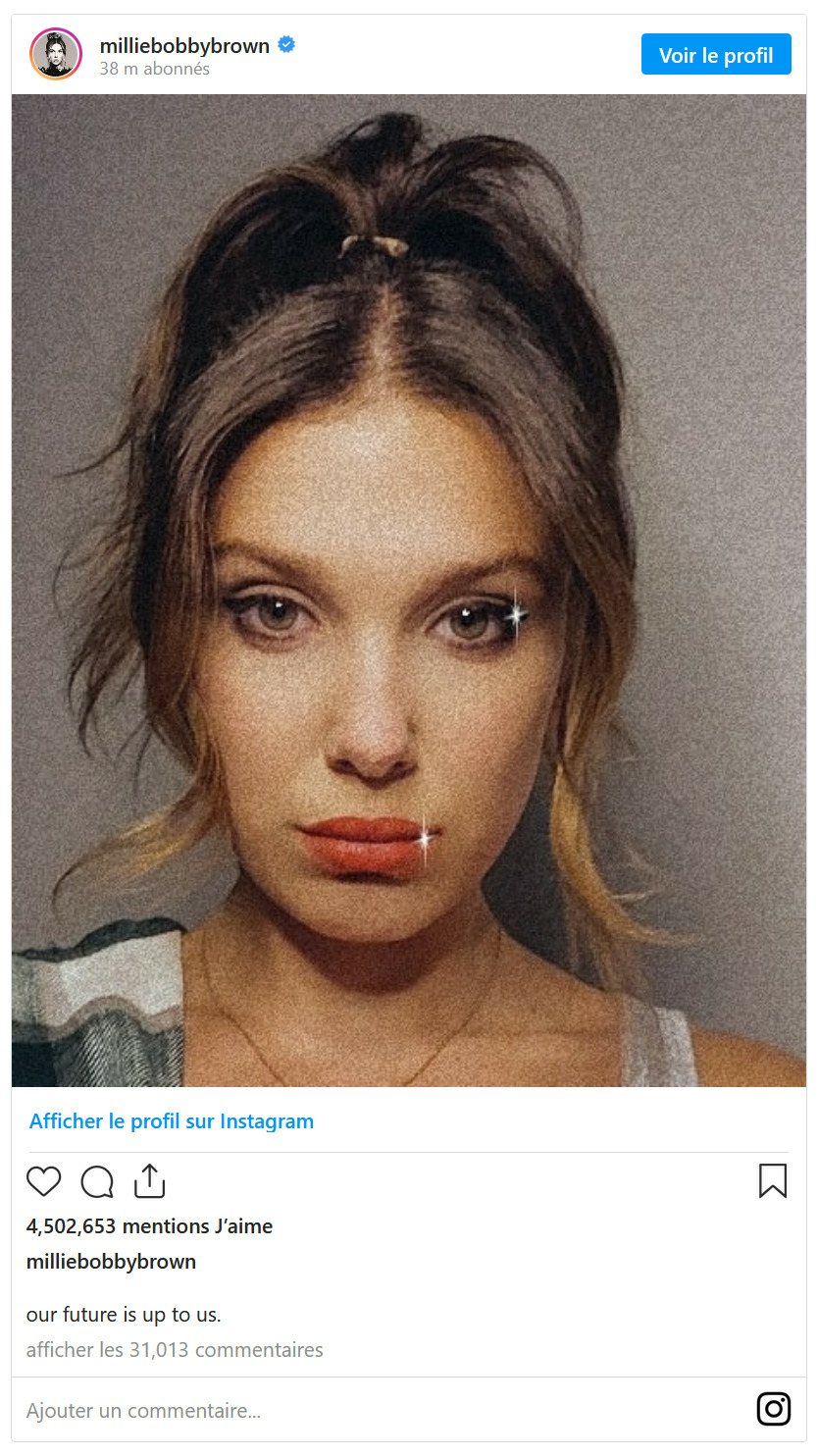Share this post
Image resolution: width=818 pixels, height=1456 pixels.
[x=149, y=1180]
